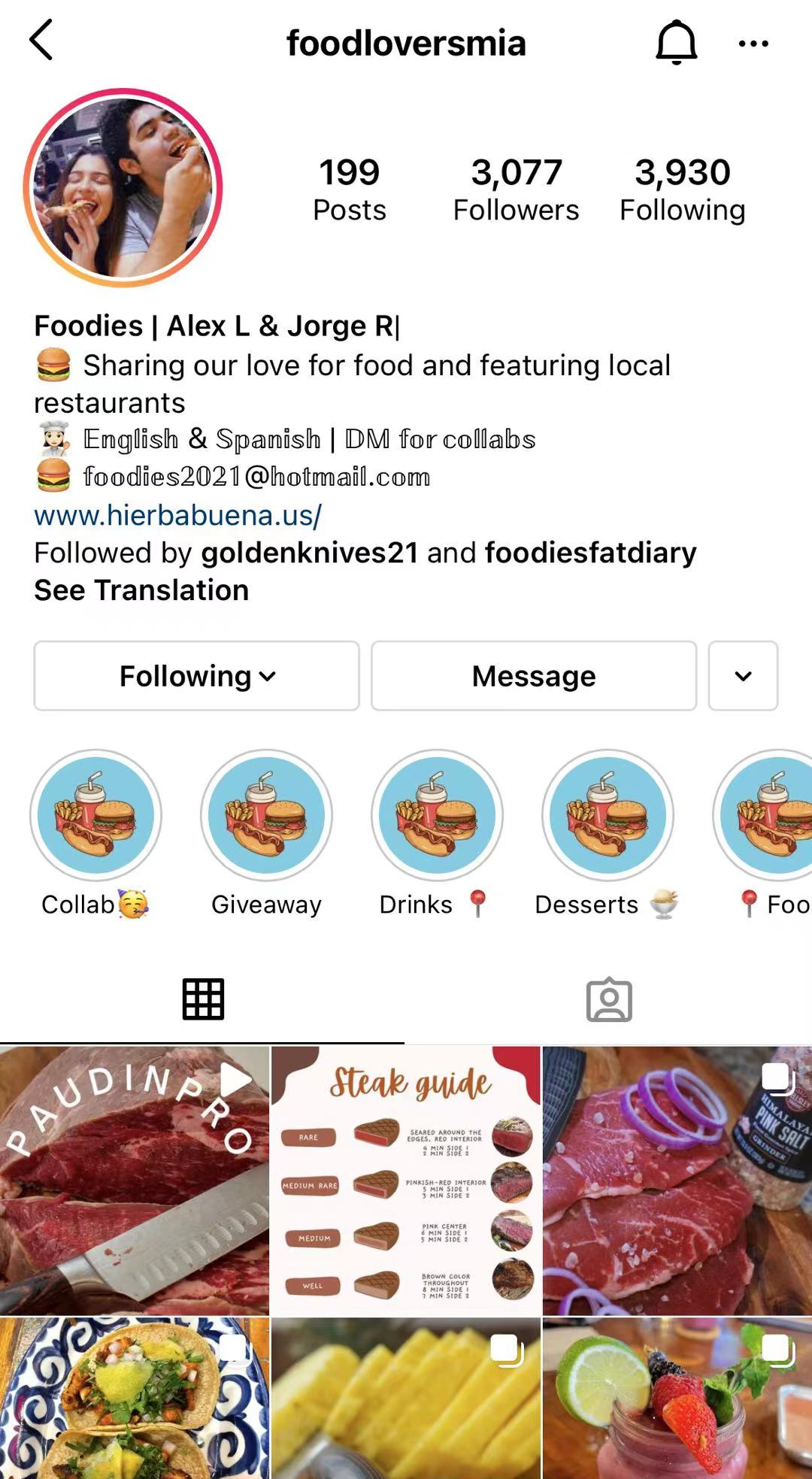
Task: Expand suggested accounts with the chevron button
Action: pyautogui.click(x=743, y=676)
